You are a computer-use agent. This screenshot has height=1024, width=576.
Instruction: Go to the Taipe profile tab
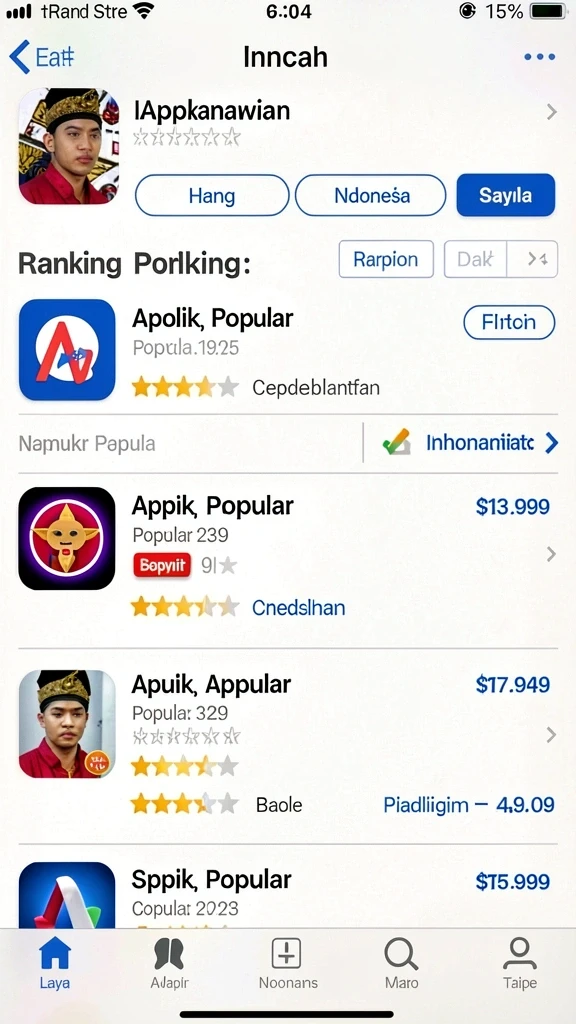[520, 964]
